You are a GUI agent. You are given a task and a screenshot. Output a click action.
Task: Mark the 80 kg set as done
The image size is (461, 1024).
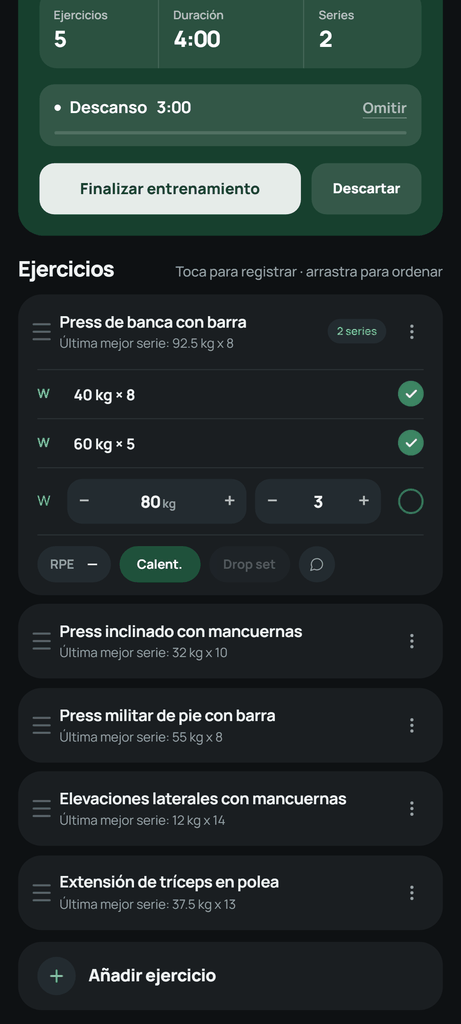[x=411, y=502]
